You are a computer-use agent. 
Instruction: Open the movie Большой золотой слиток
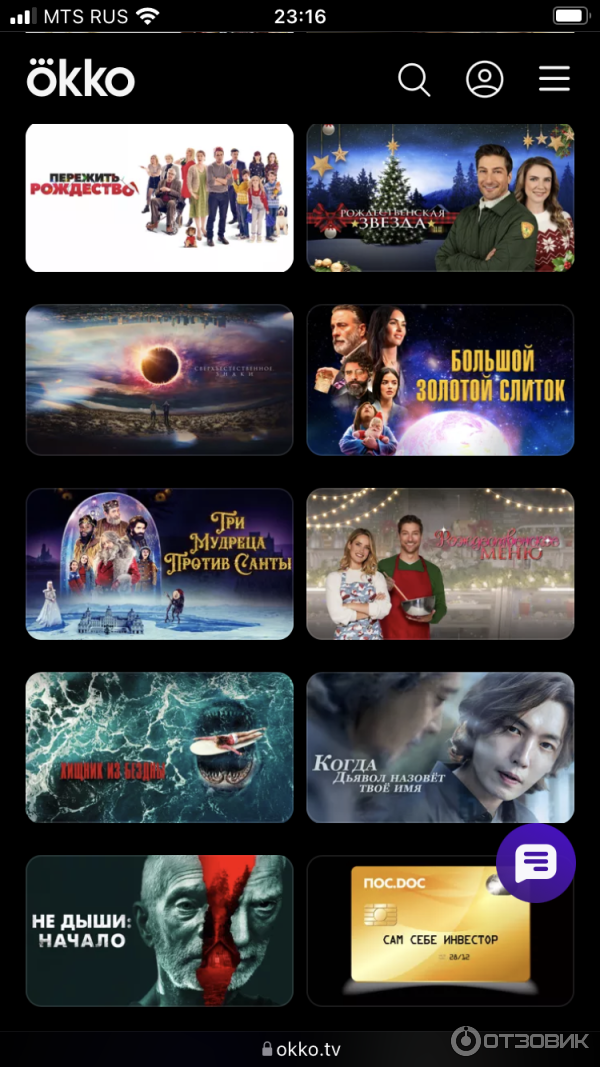[x=440, y=380]
